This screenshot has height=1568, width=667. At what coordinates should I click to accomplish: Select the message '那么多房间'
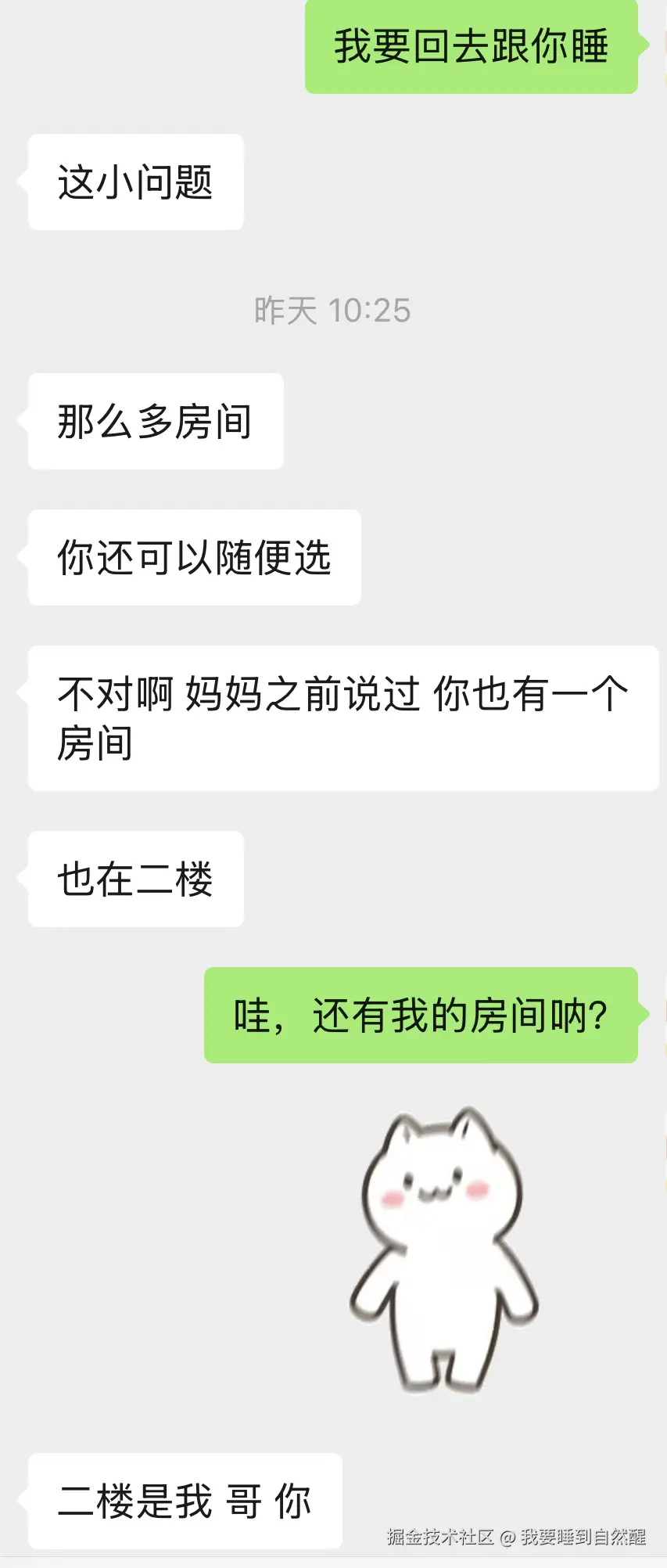coord(154,420)
